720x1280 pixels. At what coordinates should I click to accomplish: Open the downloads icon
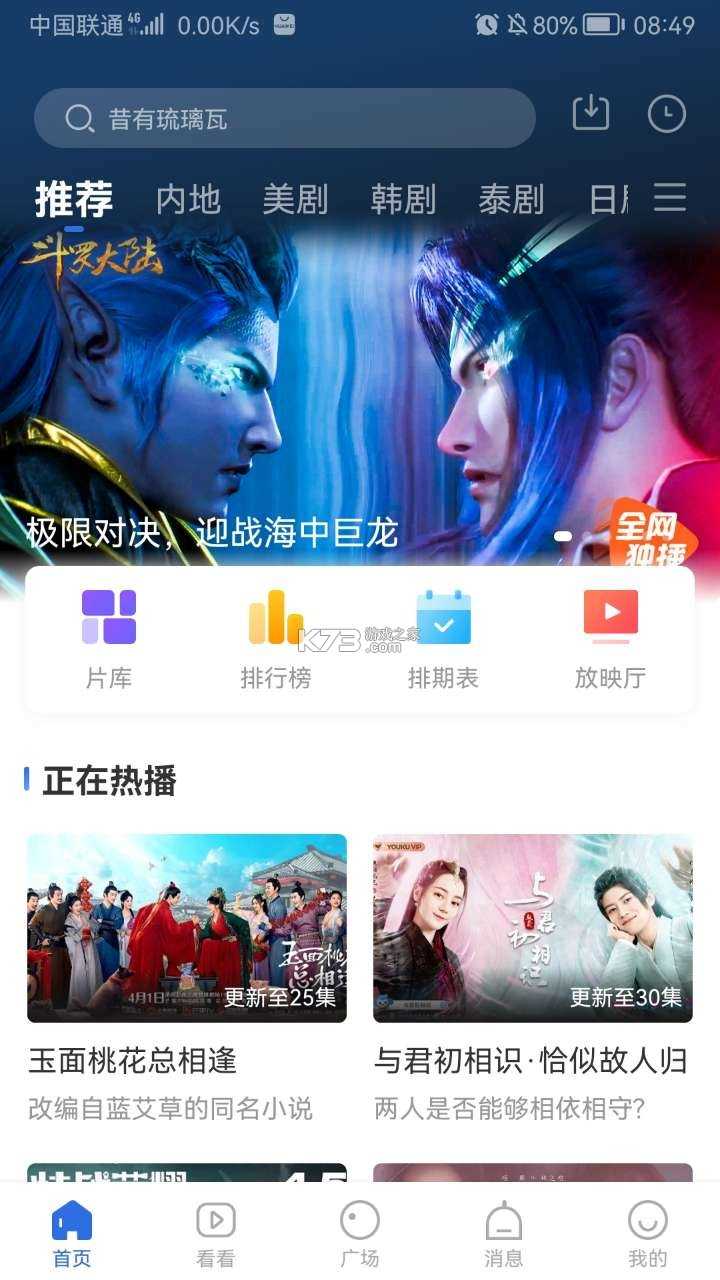tap(590, 114)
